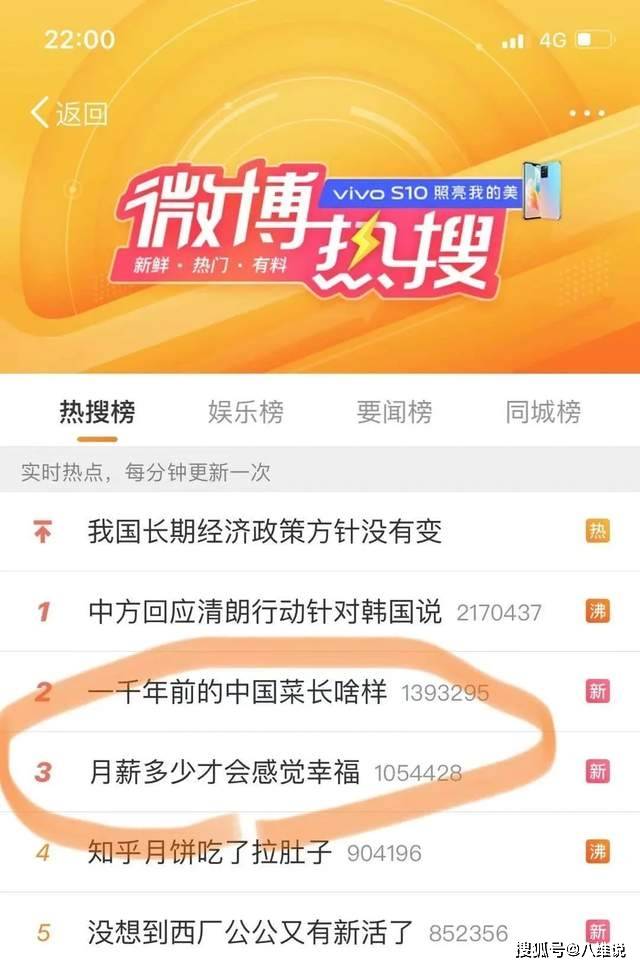Open topic 知乎月饼吃了拉肚子

212,852
